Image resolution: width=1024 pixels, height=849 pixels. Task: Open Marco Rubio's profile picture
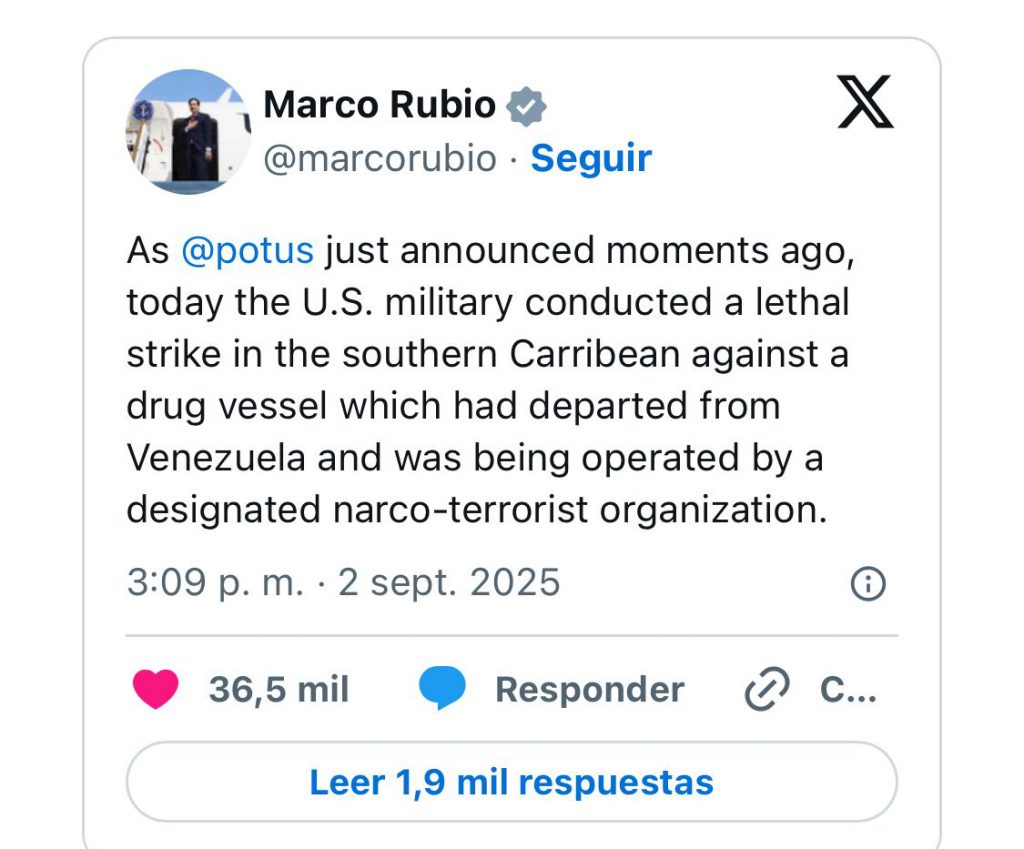[188, 132]
